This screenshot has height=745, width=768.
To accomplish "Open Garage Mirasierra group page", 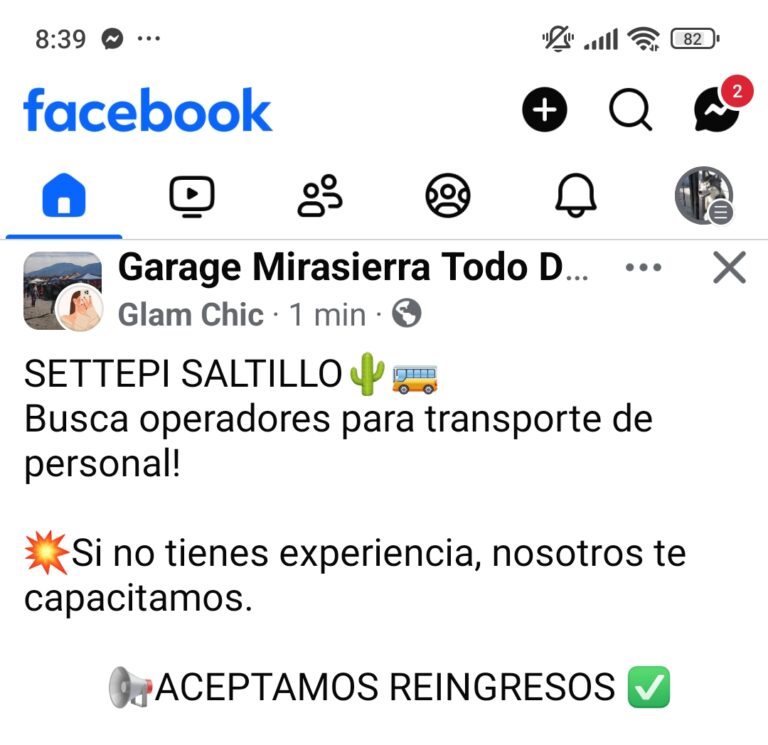I will coord(354,268).
